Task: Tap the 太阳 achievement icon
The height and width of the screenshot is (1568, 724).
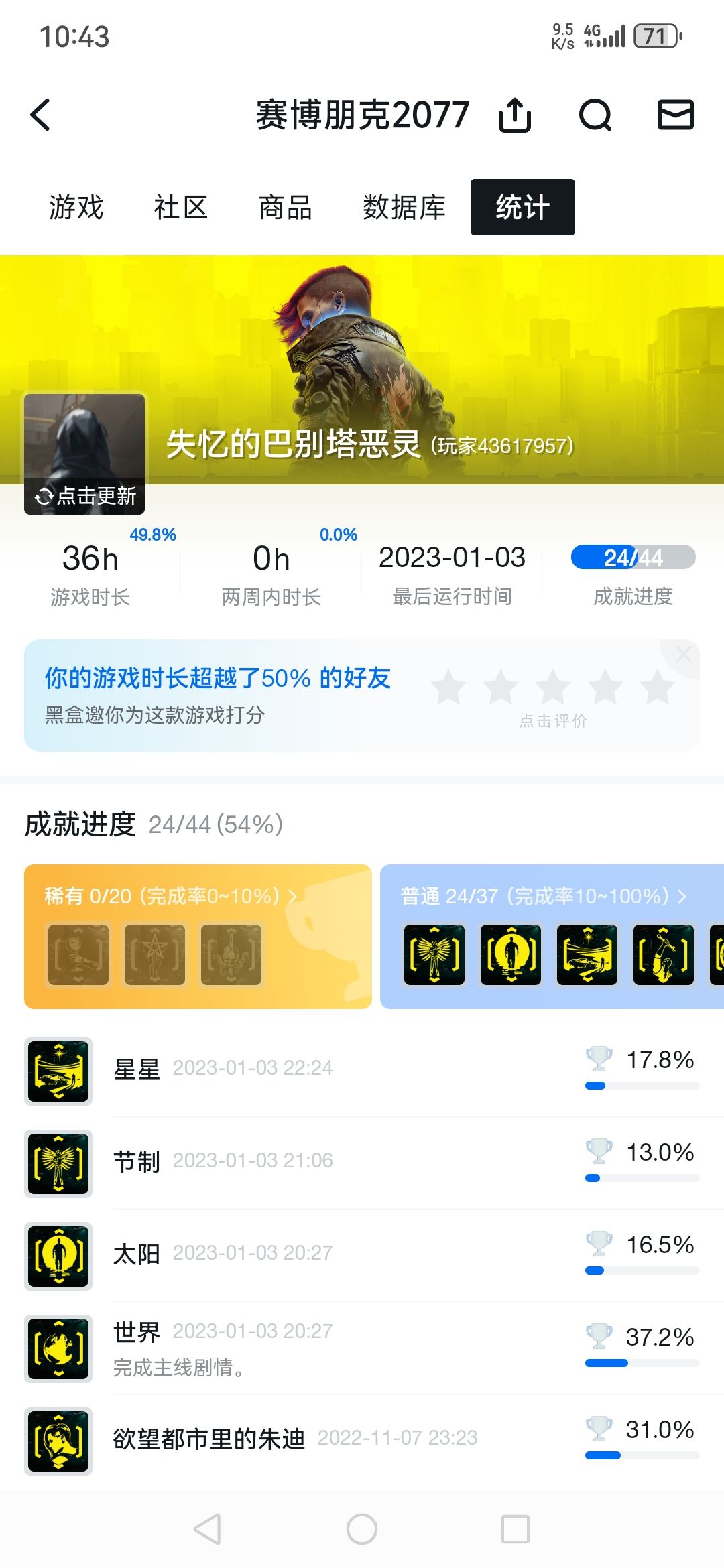Action: click(57, 1254)
